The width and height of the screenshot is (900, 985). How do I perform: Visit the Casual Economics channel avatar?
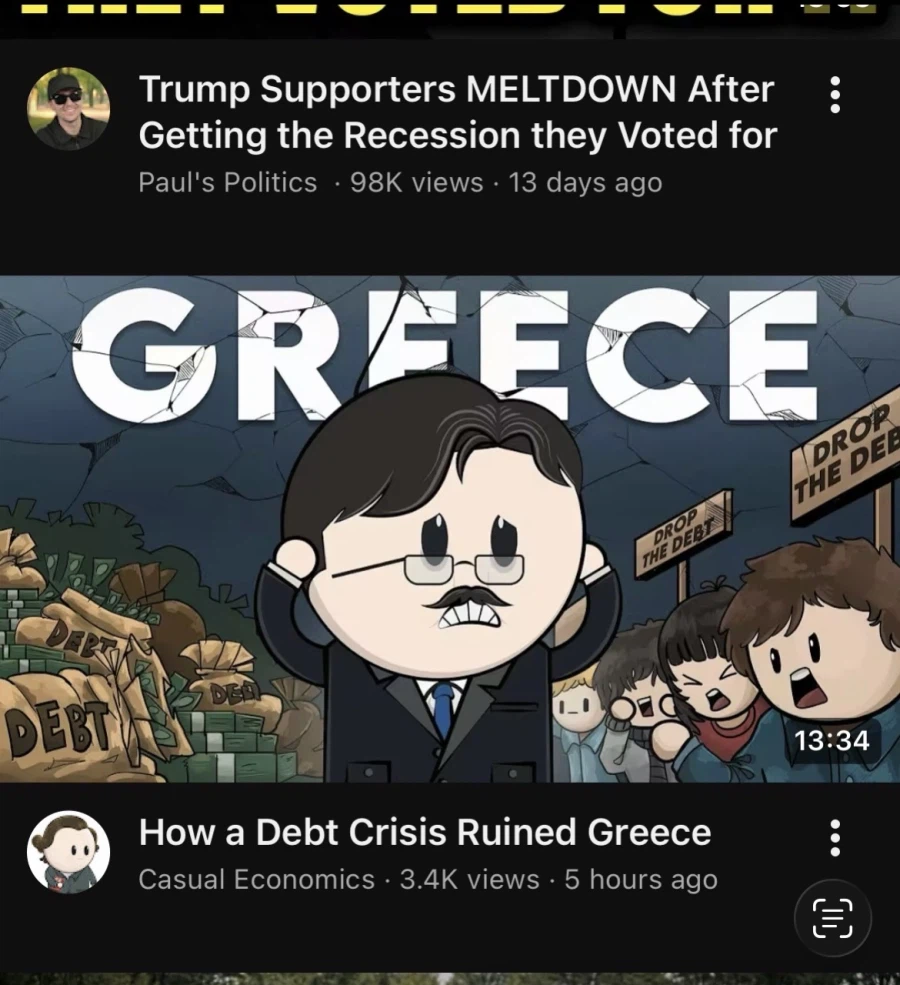tap(68, 851)
